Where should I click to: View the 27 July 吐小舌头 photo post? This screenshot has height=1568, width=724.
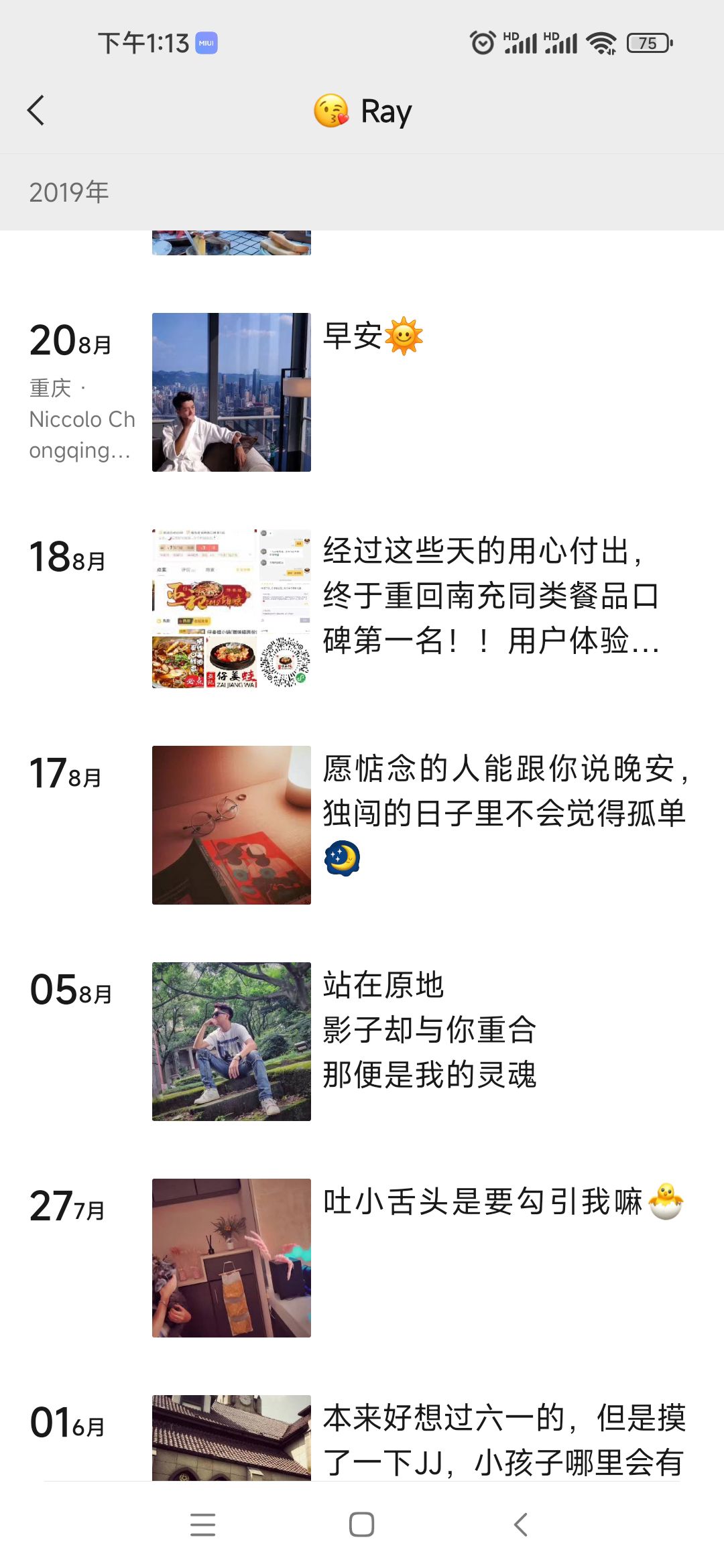click(231, 1258)
